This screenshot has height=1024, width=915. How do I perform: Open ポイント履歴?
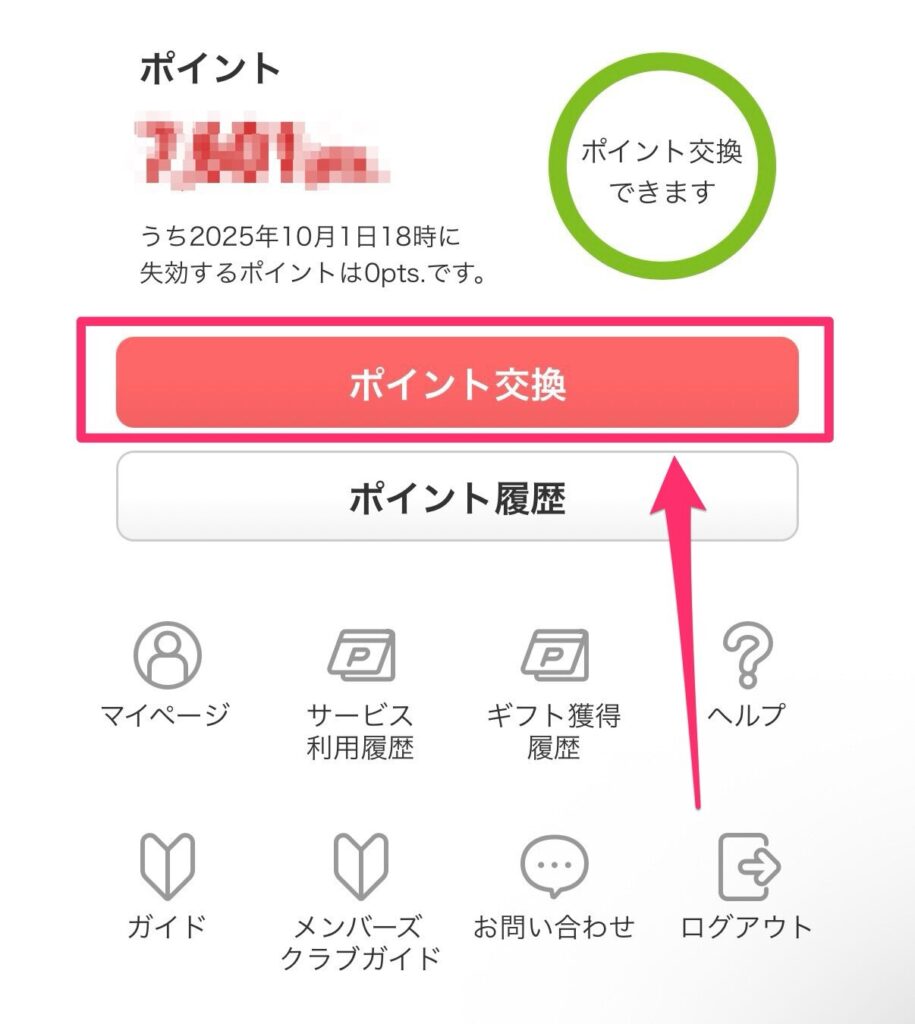pos(457,497)
